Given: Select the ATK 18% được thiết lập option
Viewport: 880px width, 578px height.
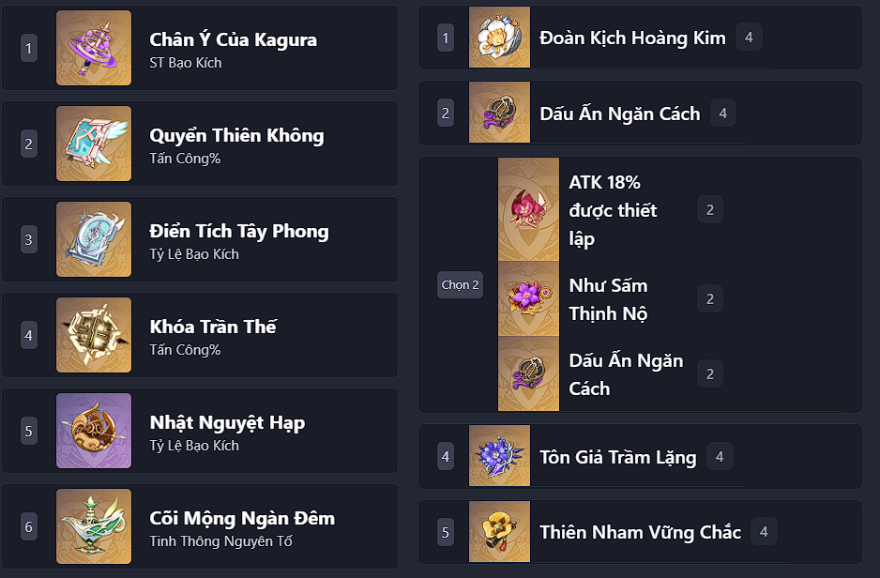Looking at the screenshot, I should tap(612, 210).
